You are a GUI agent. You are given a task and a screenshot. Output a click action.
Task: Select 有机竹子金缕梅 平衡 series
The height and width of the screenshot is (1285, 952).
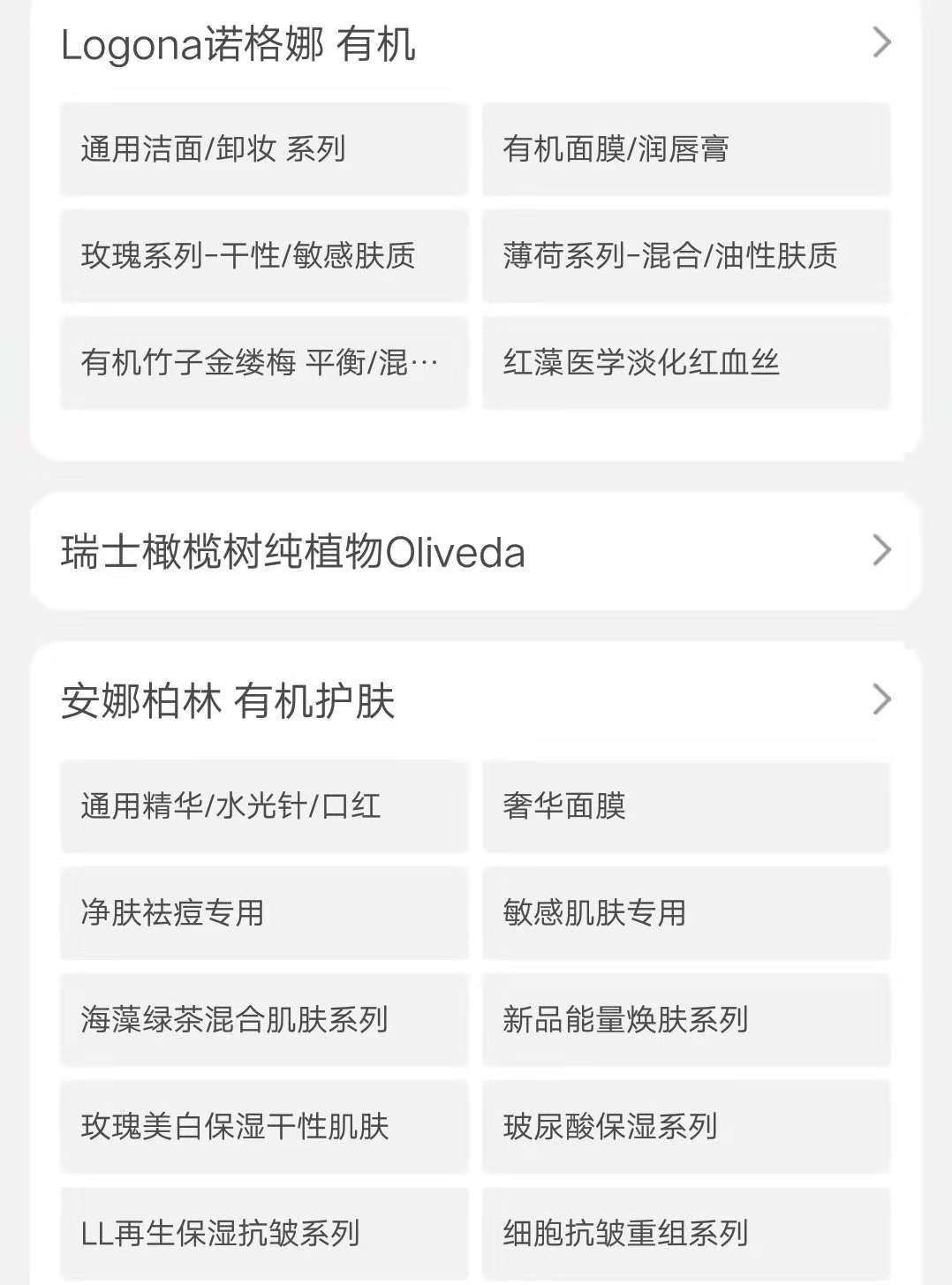[263, 362]
